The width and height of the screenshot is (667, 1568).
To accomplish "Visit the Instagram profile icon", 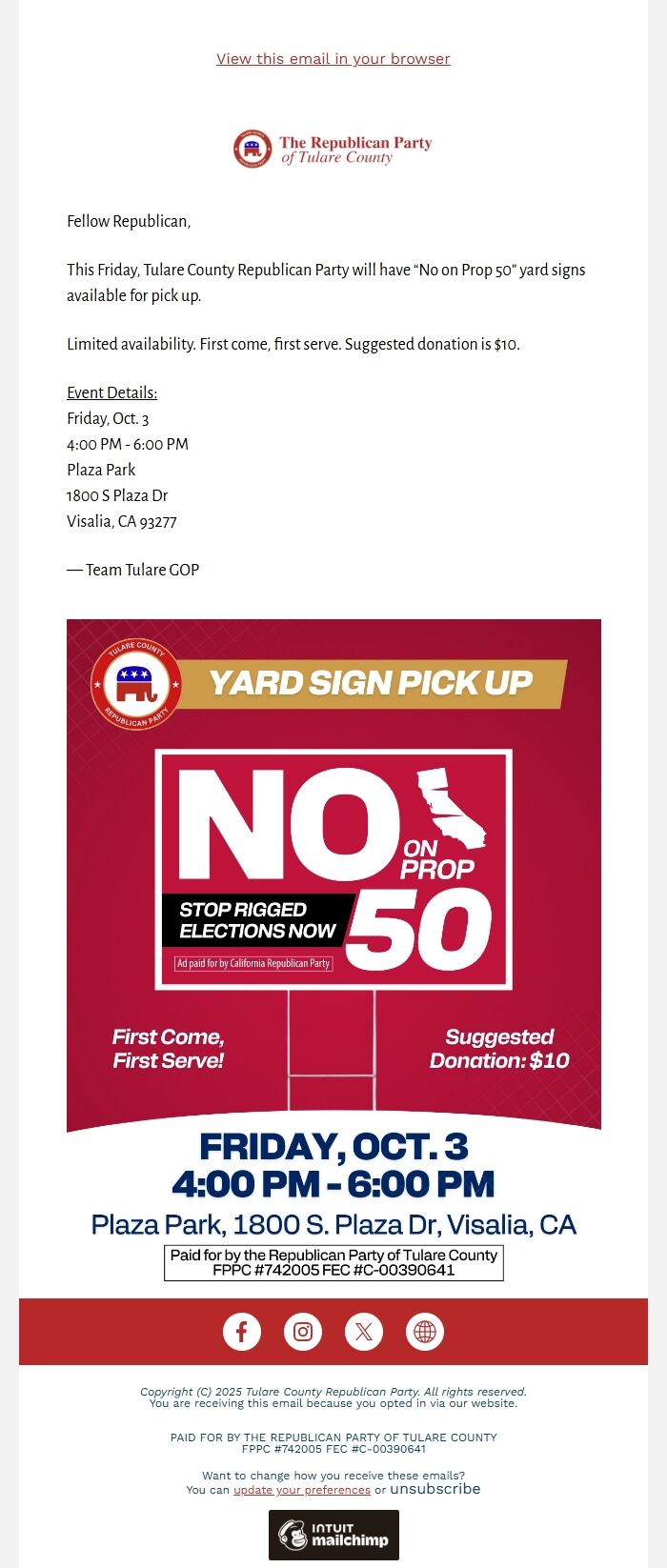I will pyautogui.click(x=303, y=1332).
